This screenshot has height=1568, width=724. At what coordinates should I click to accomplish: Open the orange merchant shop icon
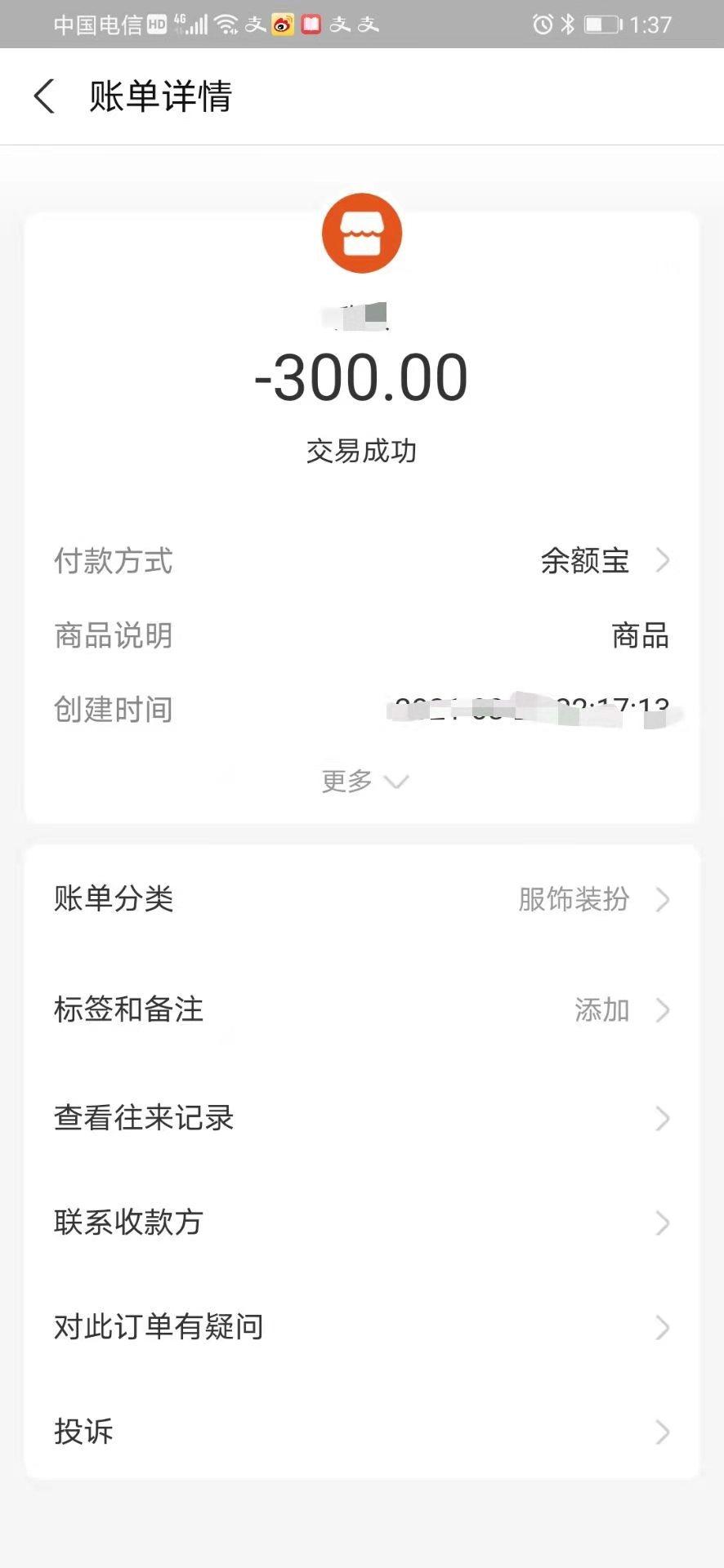[362, 234]
